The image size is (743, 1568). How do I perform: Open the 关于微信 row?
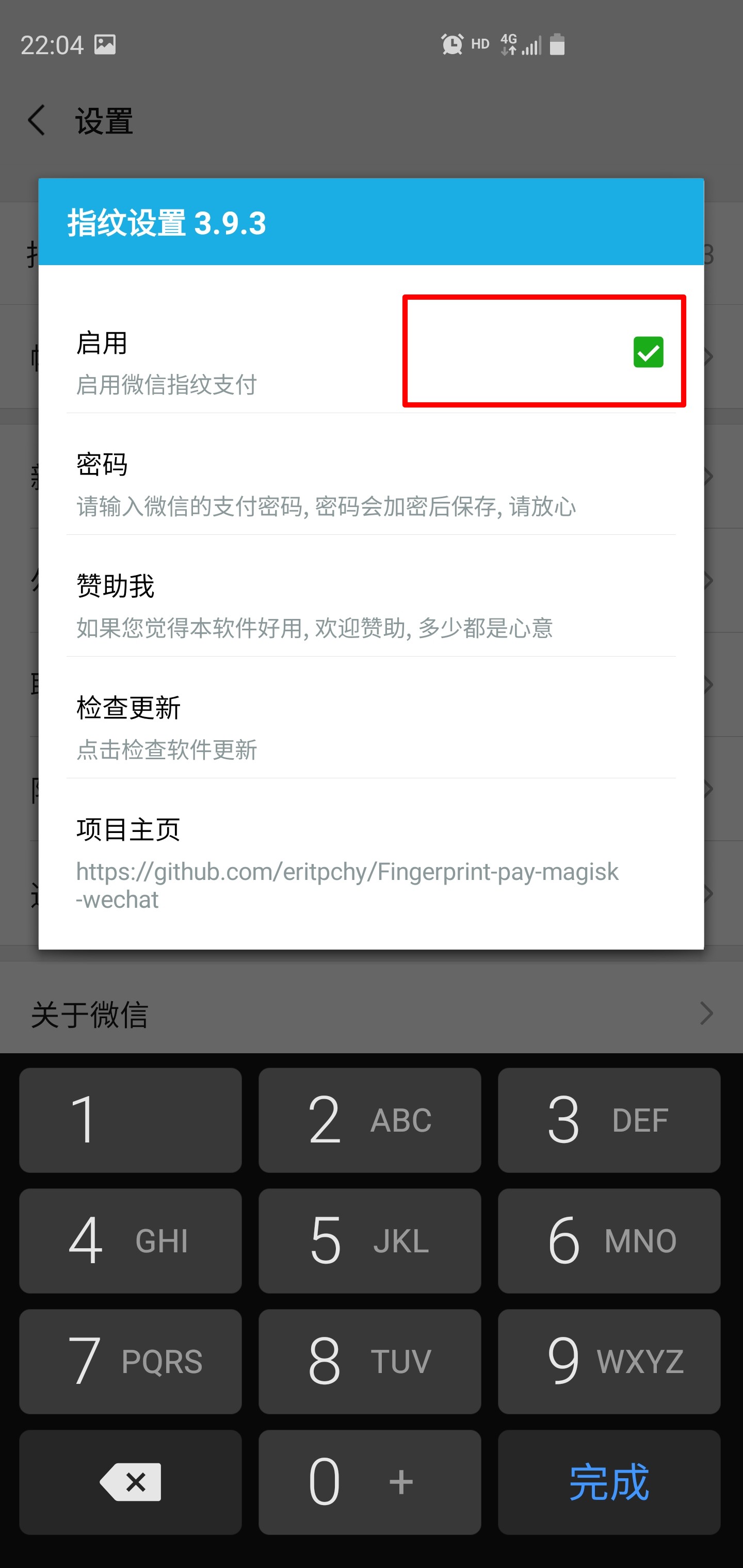(371, 1014)
